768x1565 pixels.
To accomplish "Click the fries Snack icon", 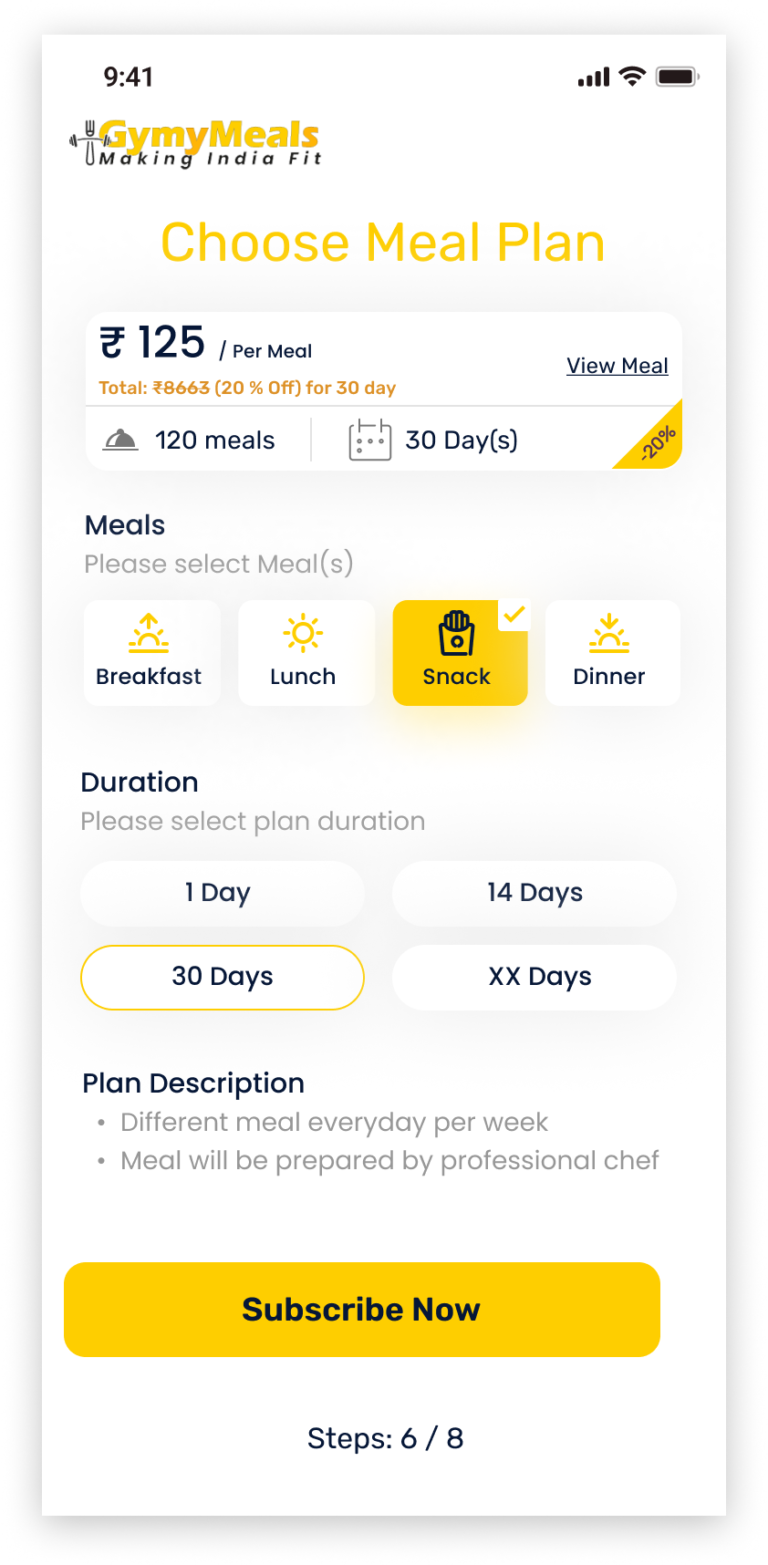I will [x=456, y=630].
